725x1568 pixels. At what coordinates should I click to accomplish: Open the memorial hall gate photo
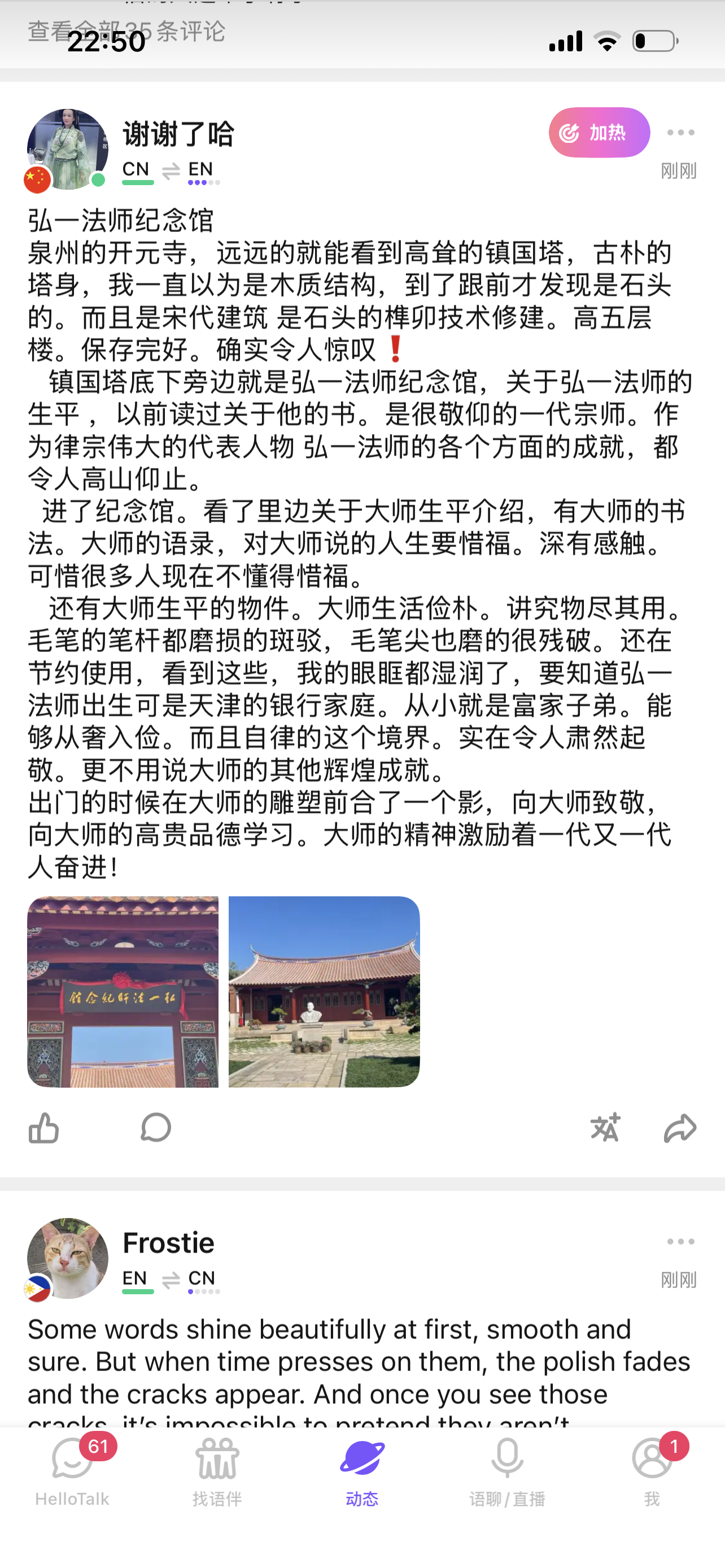pyautogui.click(x=123, y=991)
